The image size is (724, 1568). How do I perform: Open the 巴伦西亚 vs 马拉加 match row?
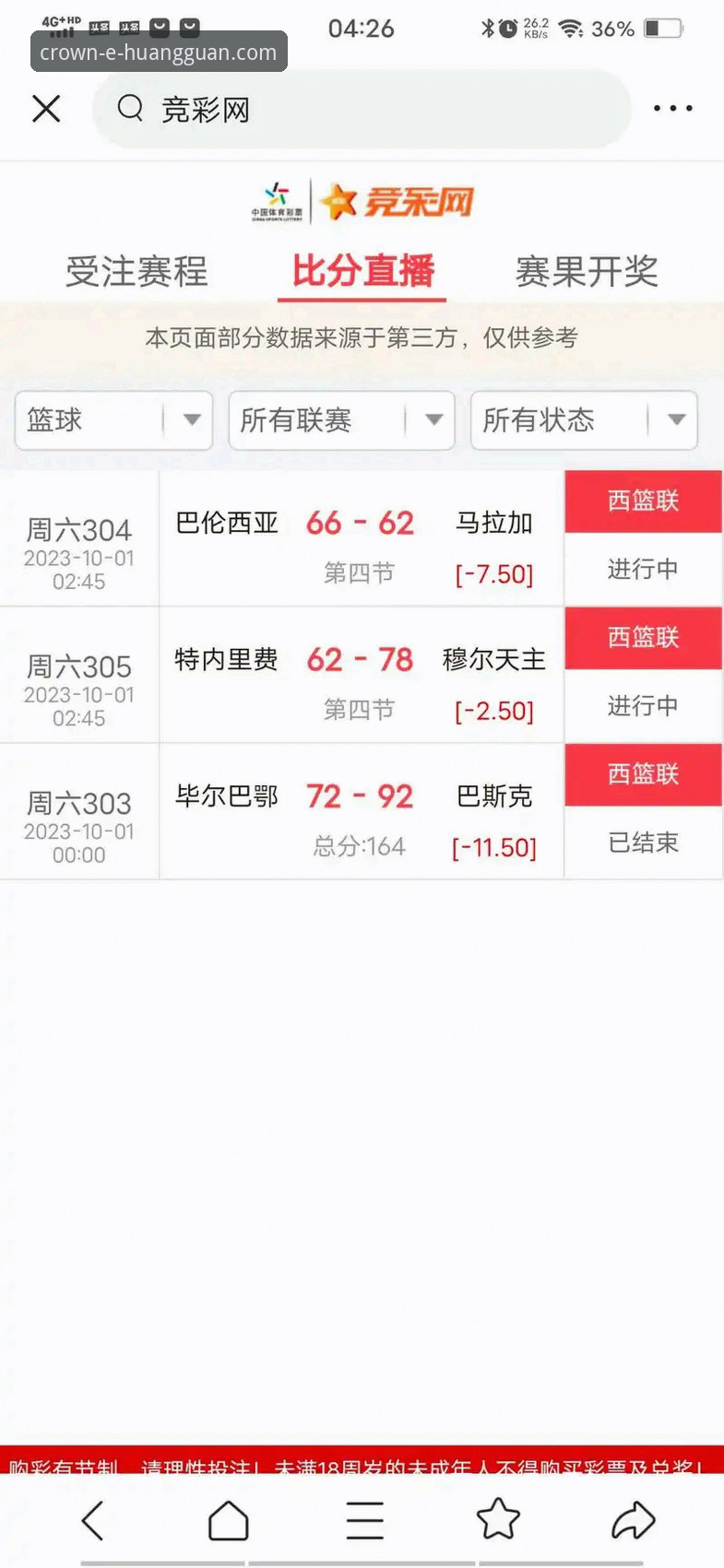pyautogui.click(x=360, y=538)
